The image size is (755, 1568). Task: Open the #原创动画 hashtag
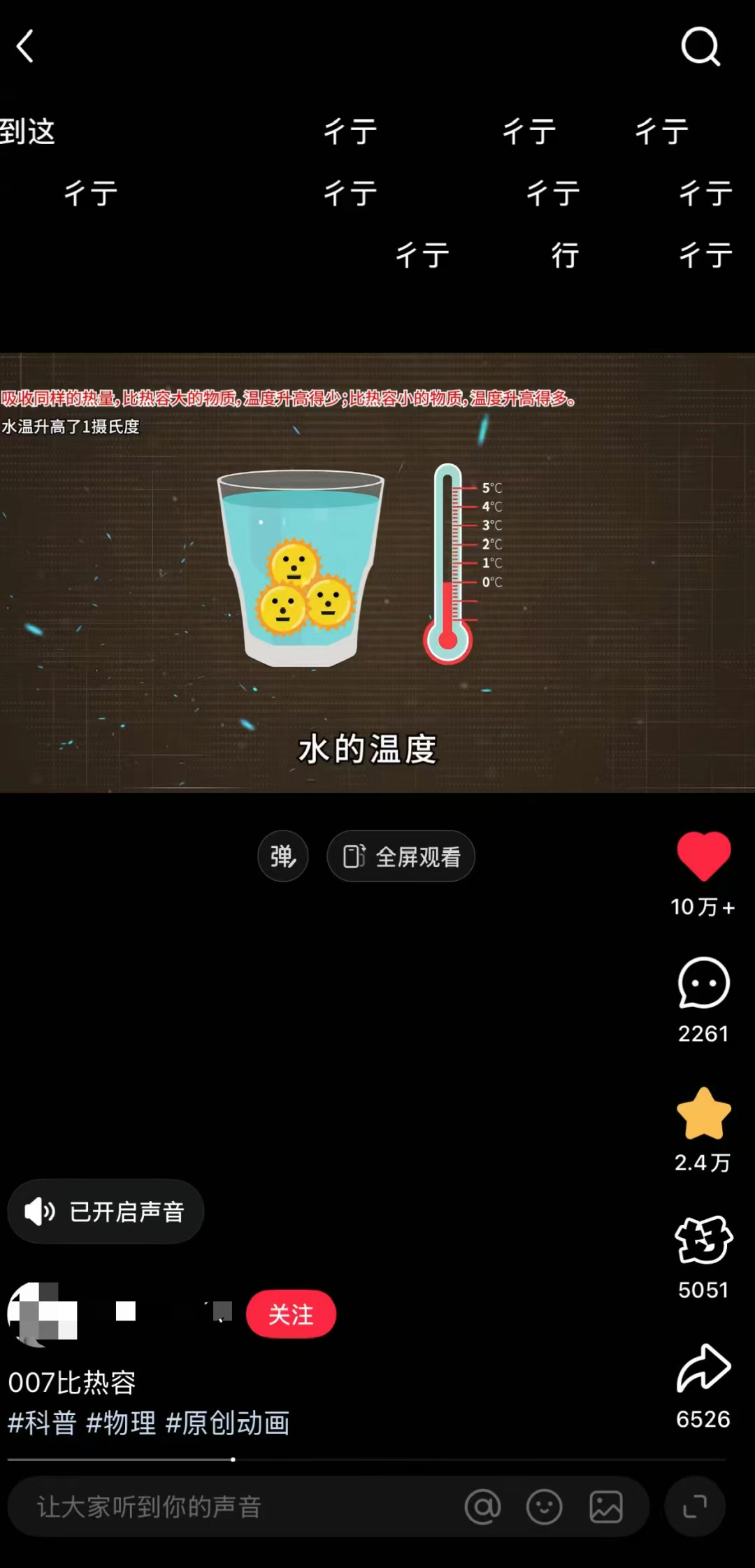pos(227,1423)
